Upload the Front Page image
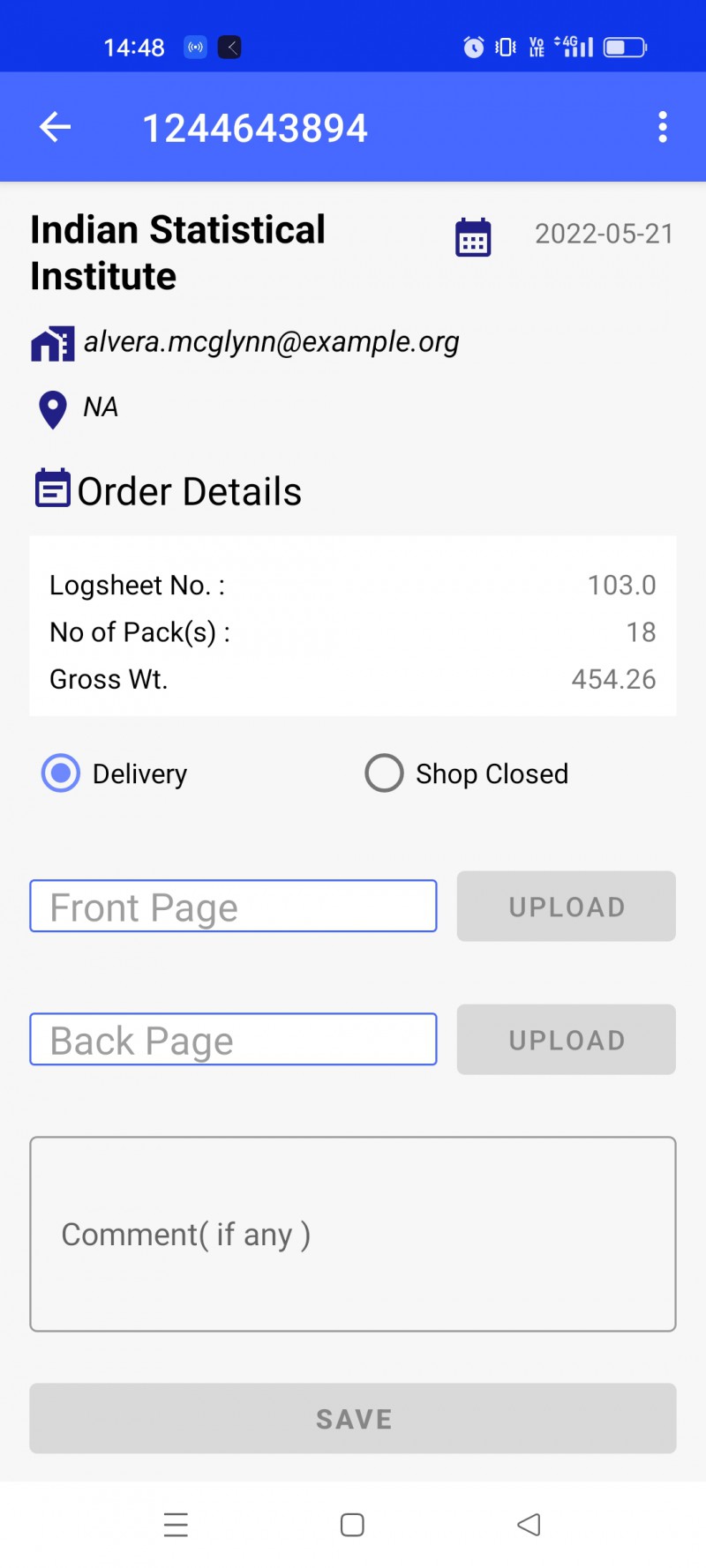The width and height of the screenshot is (706, 1568). click(x=567, y=907)
